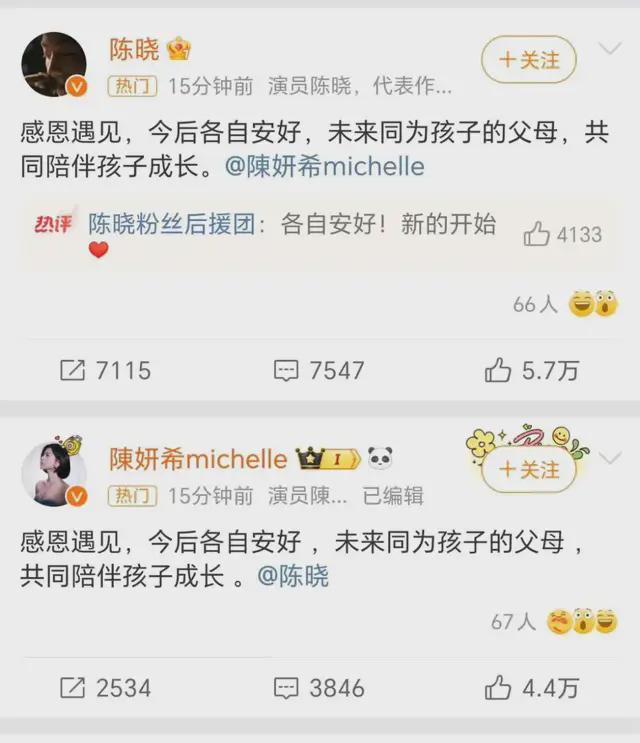Repost 陈晓's post with 7115 shares
The width and height of the screenshot is (640, 743).
coord(105,370)
